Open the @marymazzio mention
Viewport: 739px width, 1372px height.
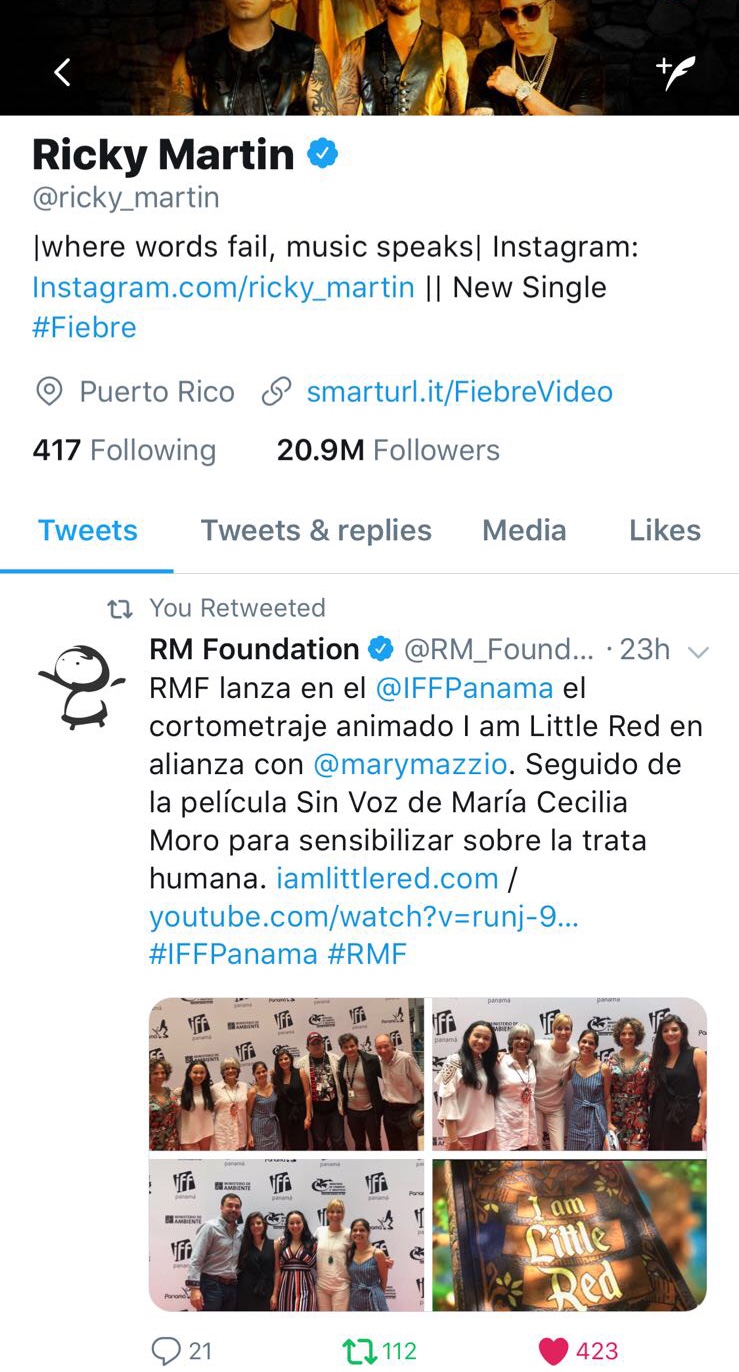(x=412, y=764)
